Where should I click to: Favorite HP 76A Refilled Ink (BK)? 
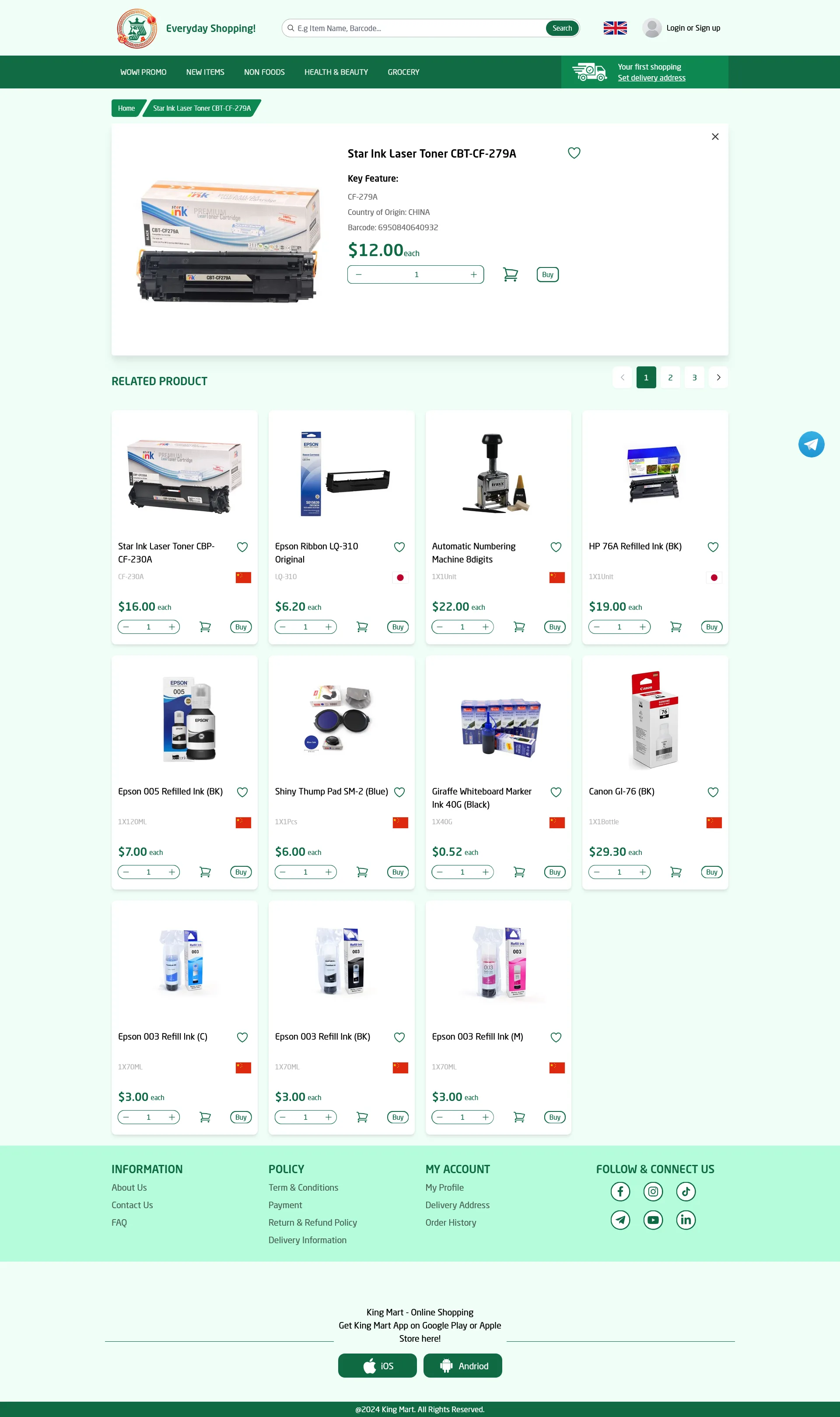coord(713,547)
